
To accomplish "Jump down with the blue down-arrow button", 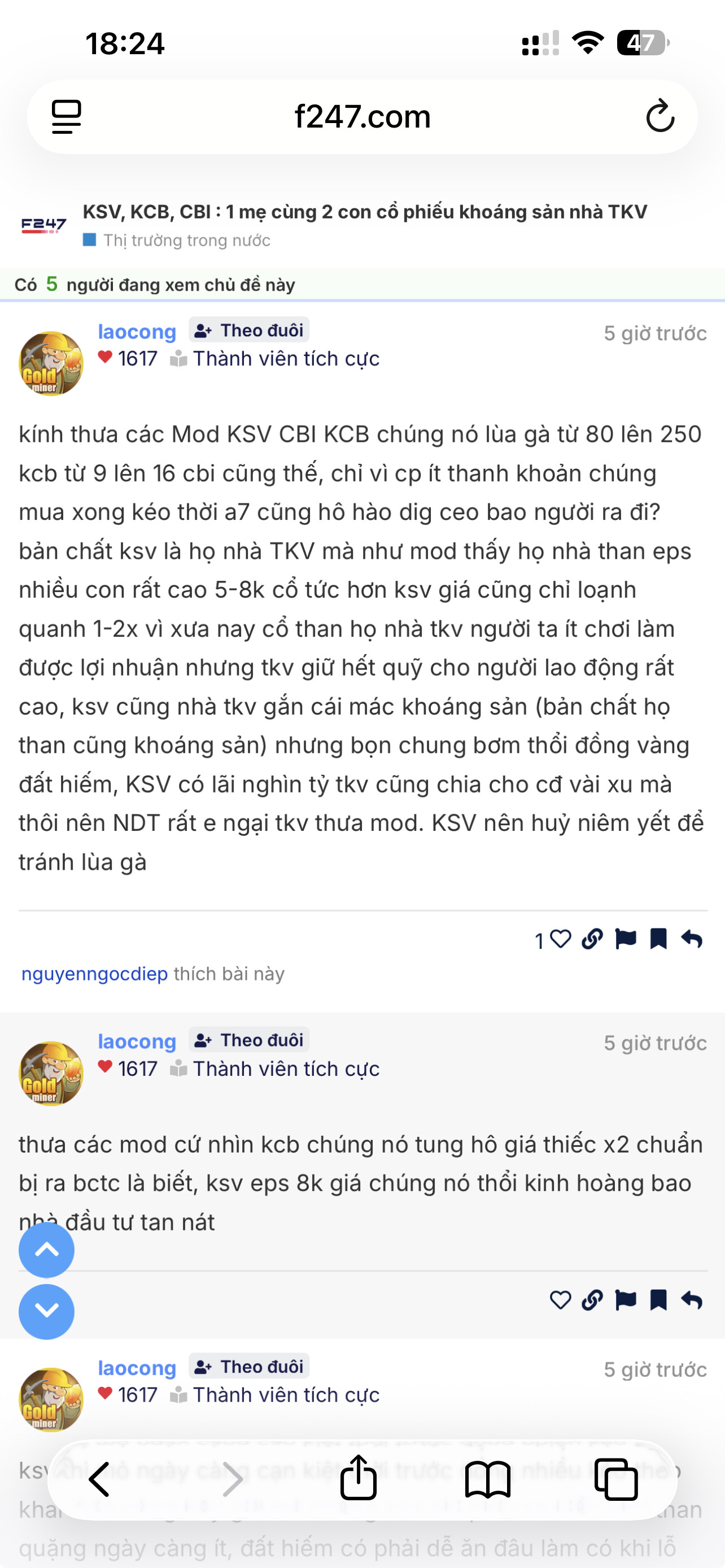I will click(x=46, y=1311).
